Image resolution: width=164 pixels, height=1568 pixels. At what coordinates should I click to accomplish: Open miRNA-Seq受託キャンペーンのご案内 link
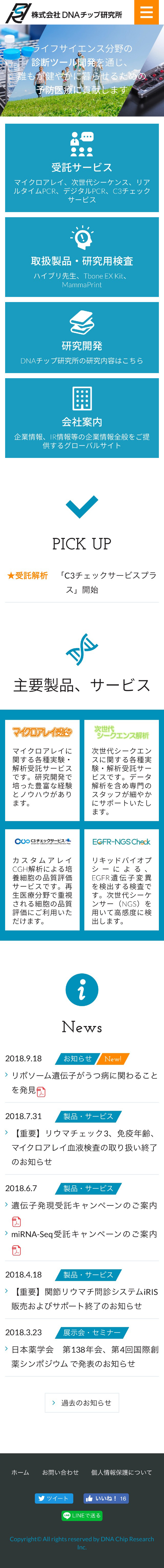(84, 1234)
